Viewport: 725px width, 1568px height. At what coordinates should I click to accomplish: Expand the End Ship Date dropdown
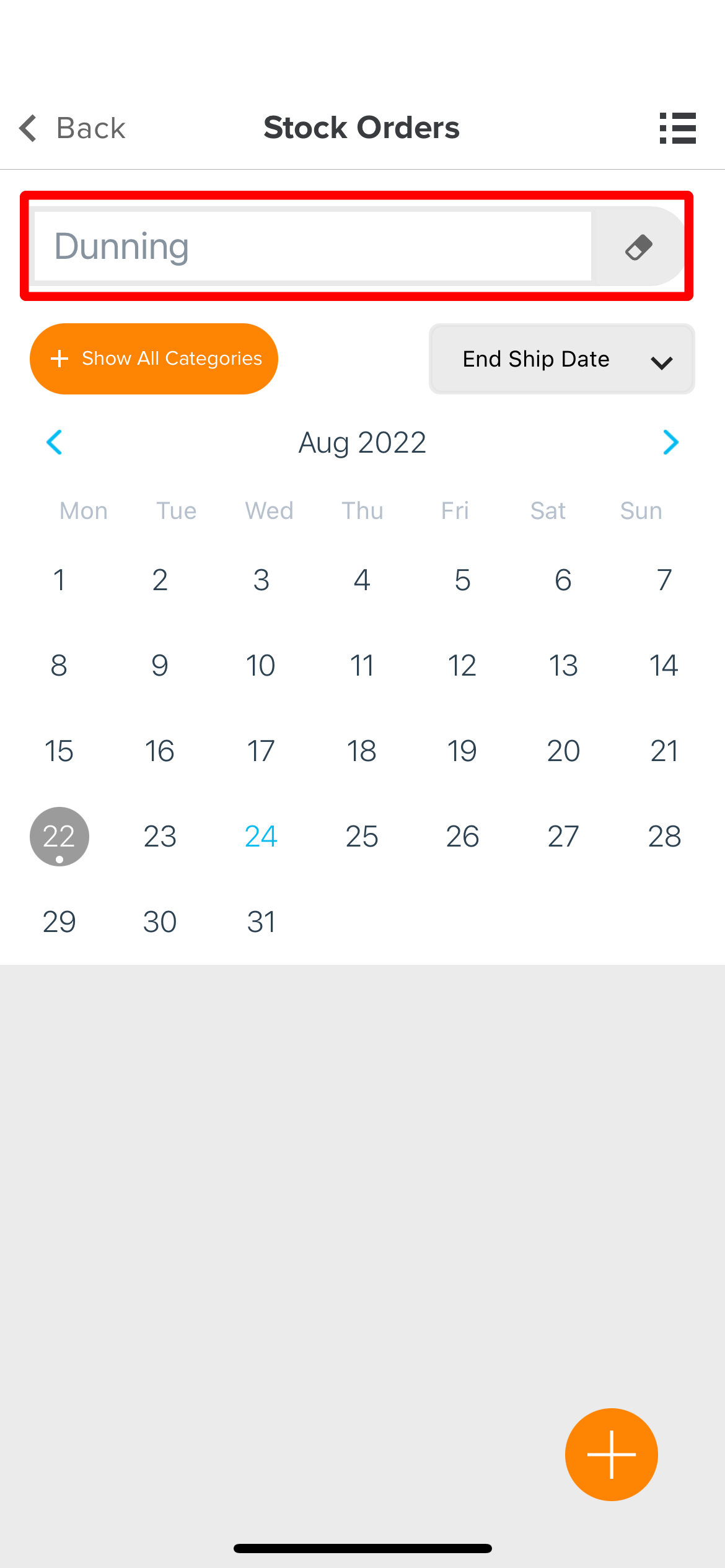tap(561, 359)
